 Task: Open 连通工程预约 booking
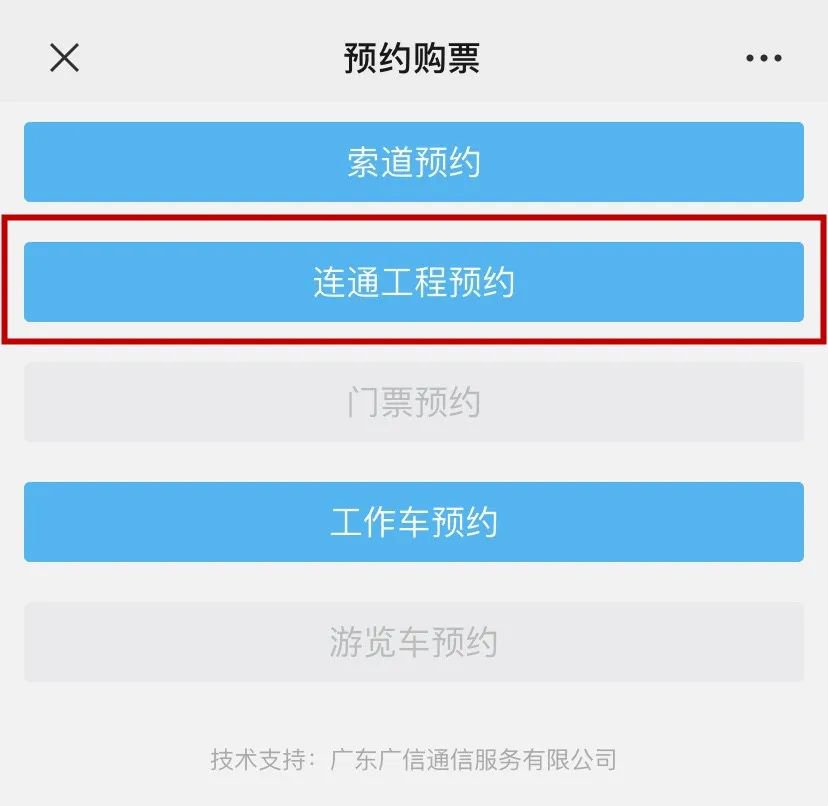(x=414, y=282)
